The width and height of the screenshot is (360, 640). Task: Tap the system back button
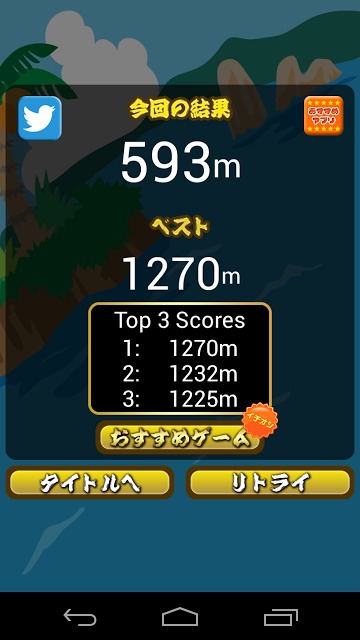(x=80, y=617)
